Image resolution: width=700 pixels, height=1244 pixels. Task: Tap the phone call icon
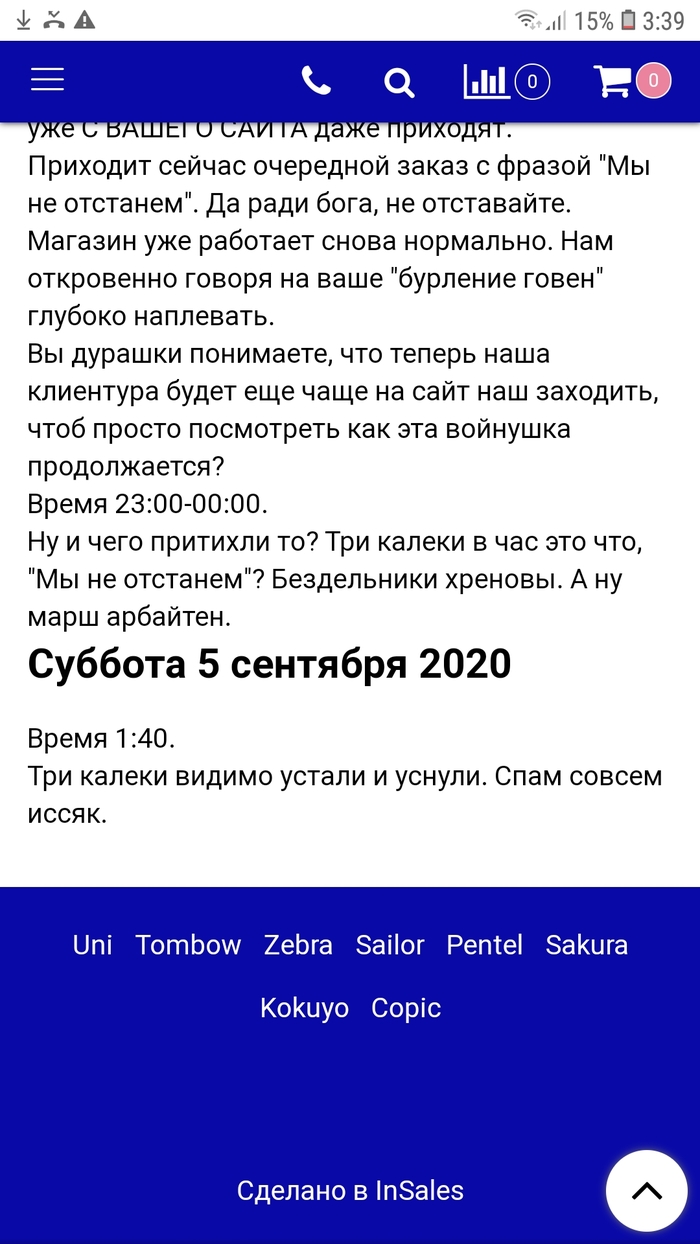pyautogui.click(x=316, y=82)
